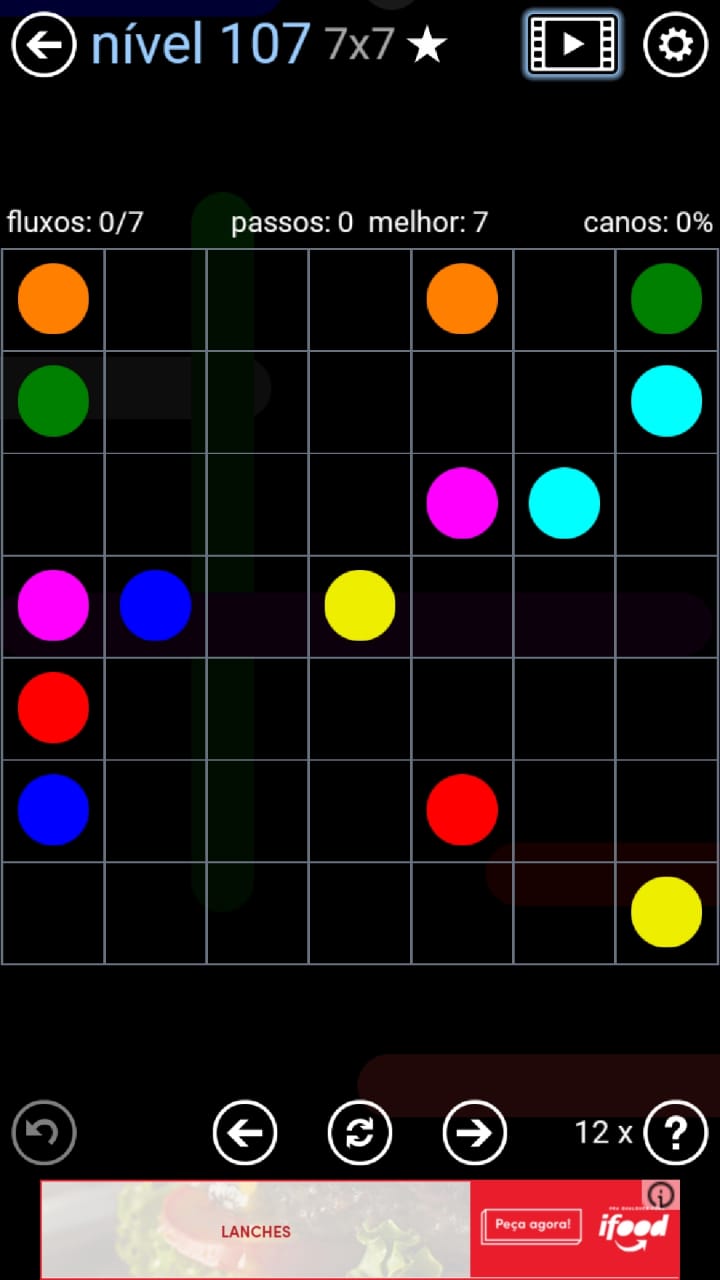This screenshot has height=1280, width=720.
Task: Go back using the top arrow
Action: (44, 45)
